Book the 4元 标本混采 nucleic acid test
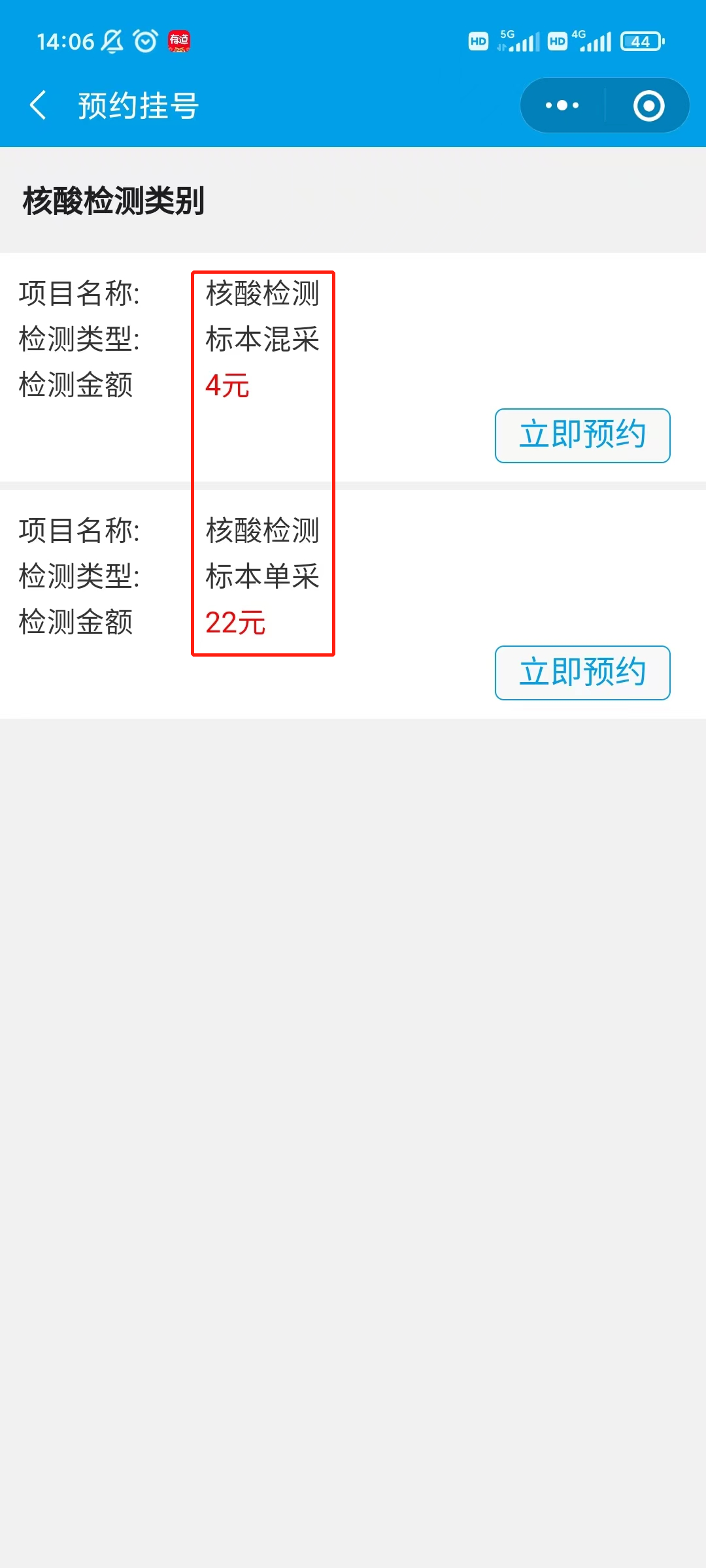The height and width of the screenshot is (1568, 706). tap(582, 436)
